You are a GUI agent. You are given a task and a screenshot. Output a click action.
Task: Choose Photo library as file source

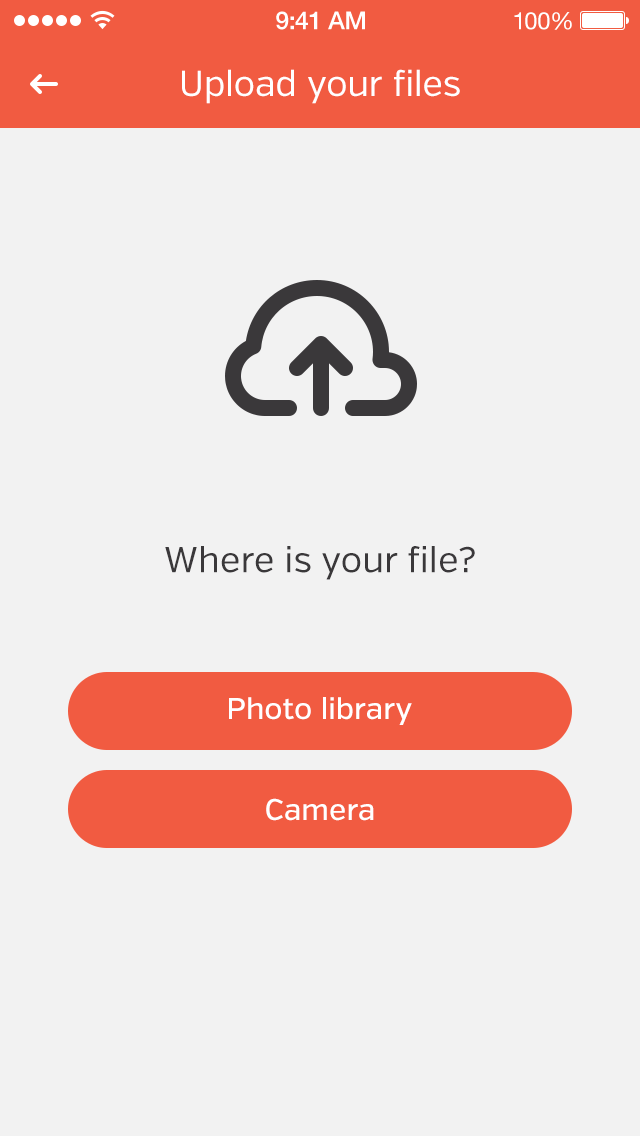click(x=320, y=710)
